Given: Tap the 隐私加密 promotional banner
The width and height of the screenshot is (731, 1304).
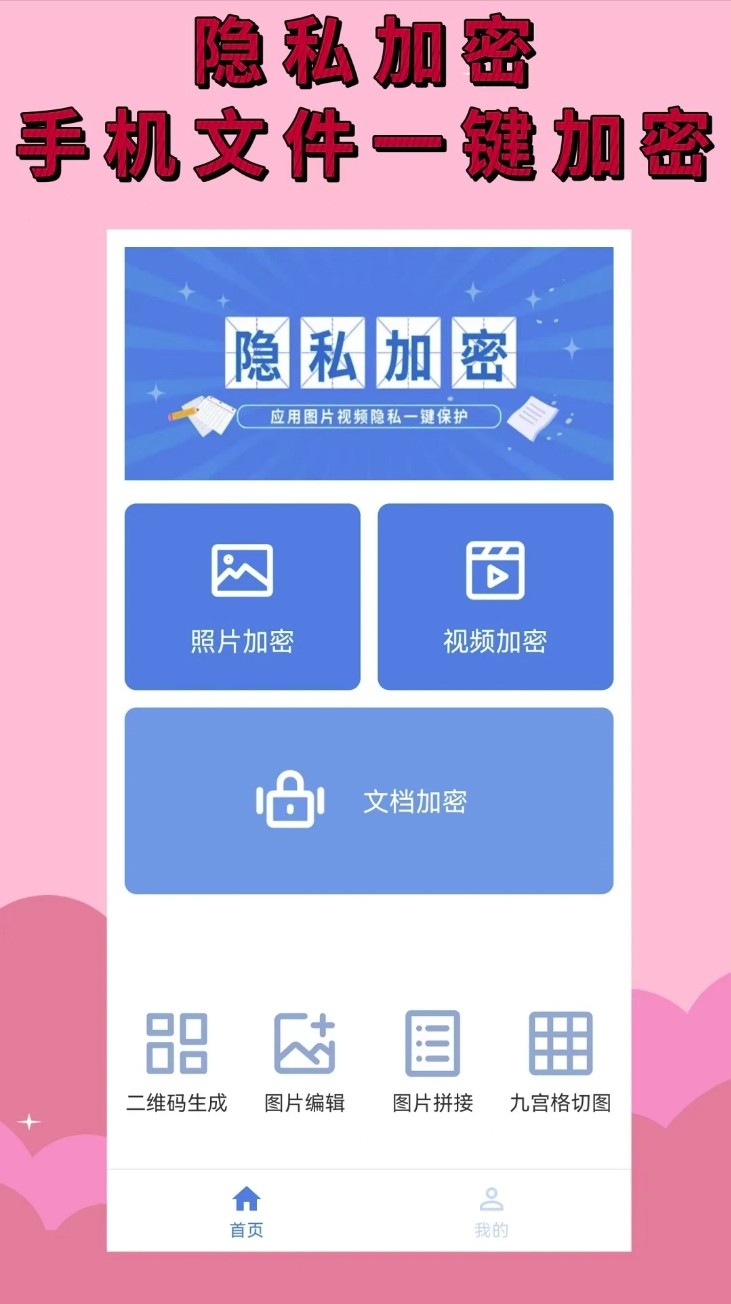Looking at the screenshot, I should (x=368, y=362).
